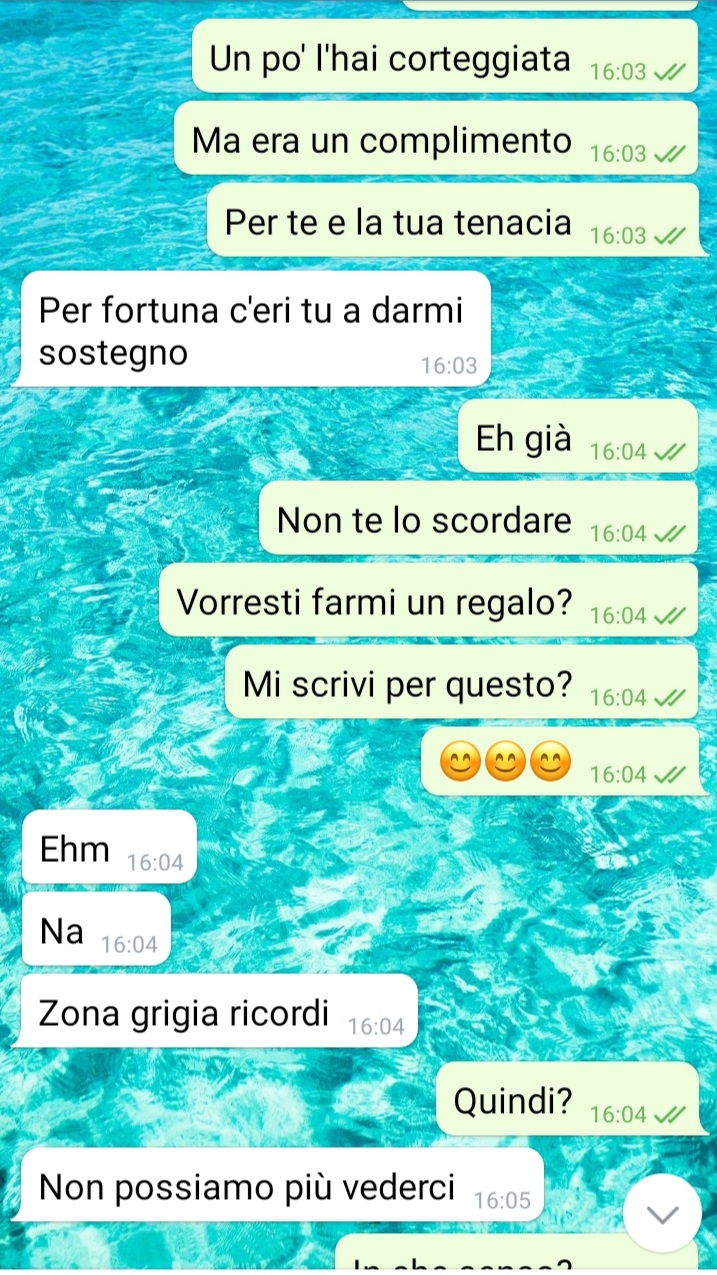The image size is (717, 1275).
Task: Jump to the latest messages with the down arrow
Action: (662, 1213)
